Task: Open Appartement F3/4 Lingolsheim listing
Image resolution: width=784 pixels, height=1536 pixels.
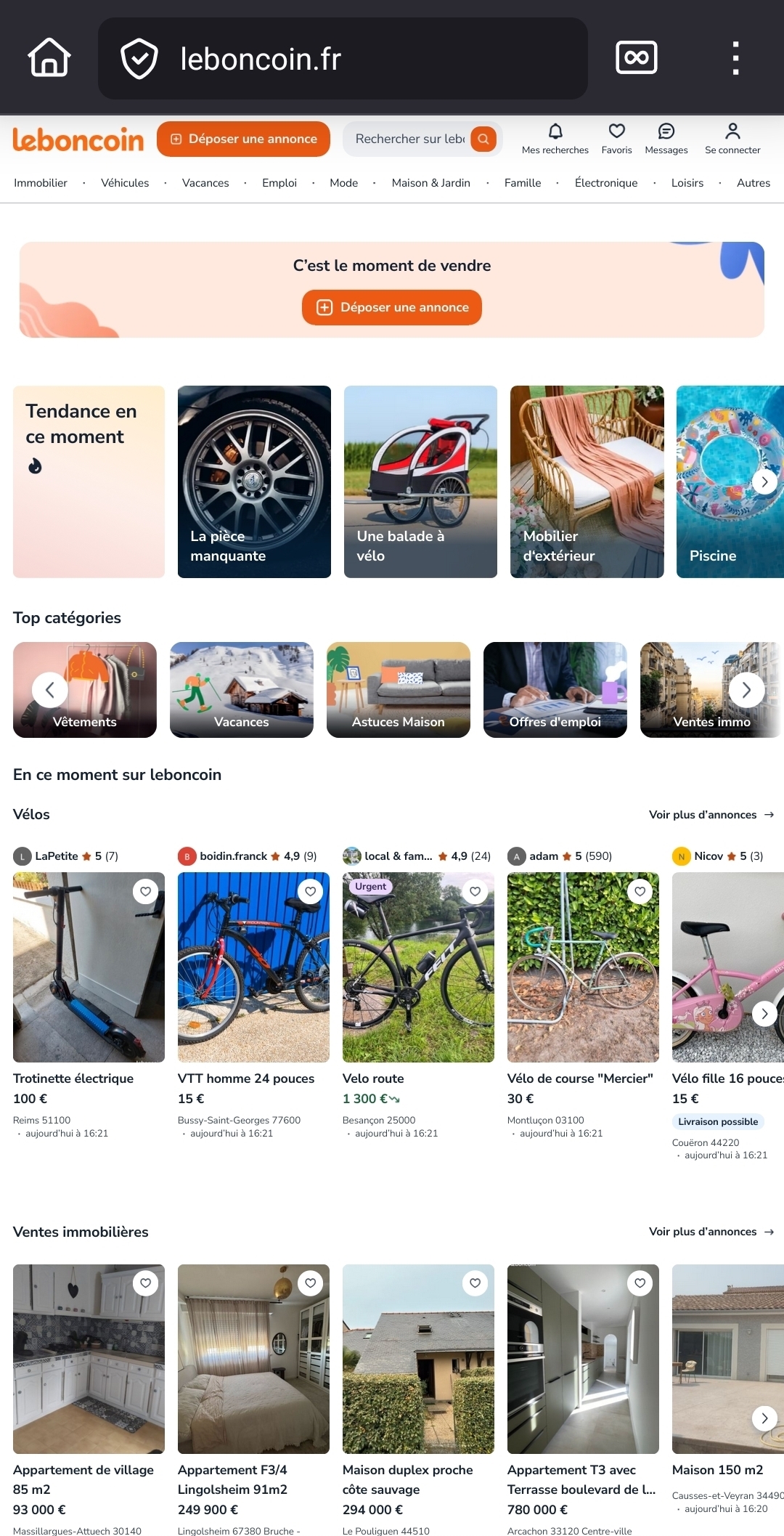Action: tap(253, 1359)
